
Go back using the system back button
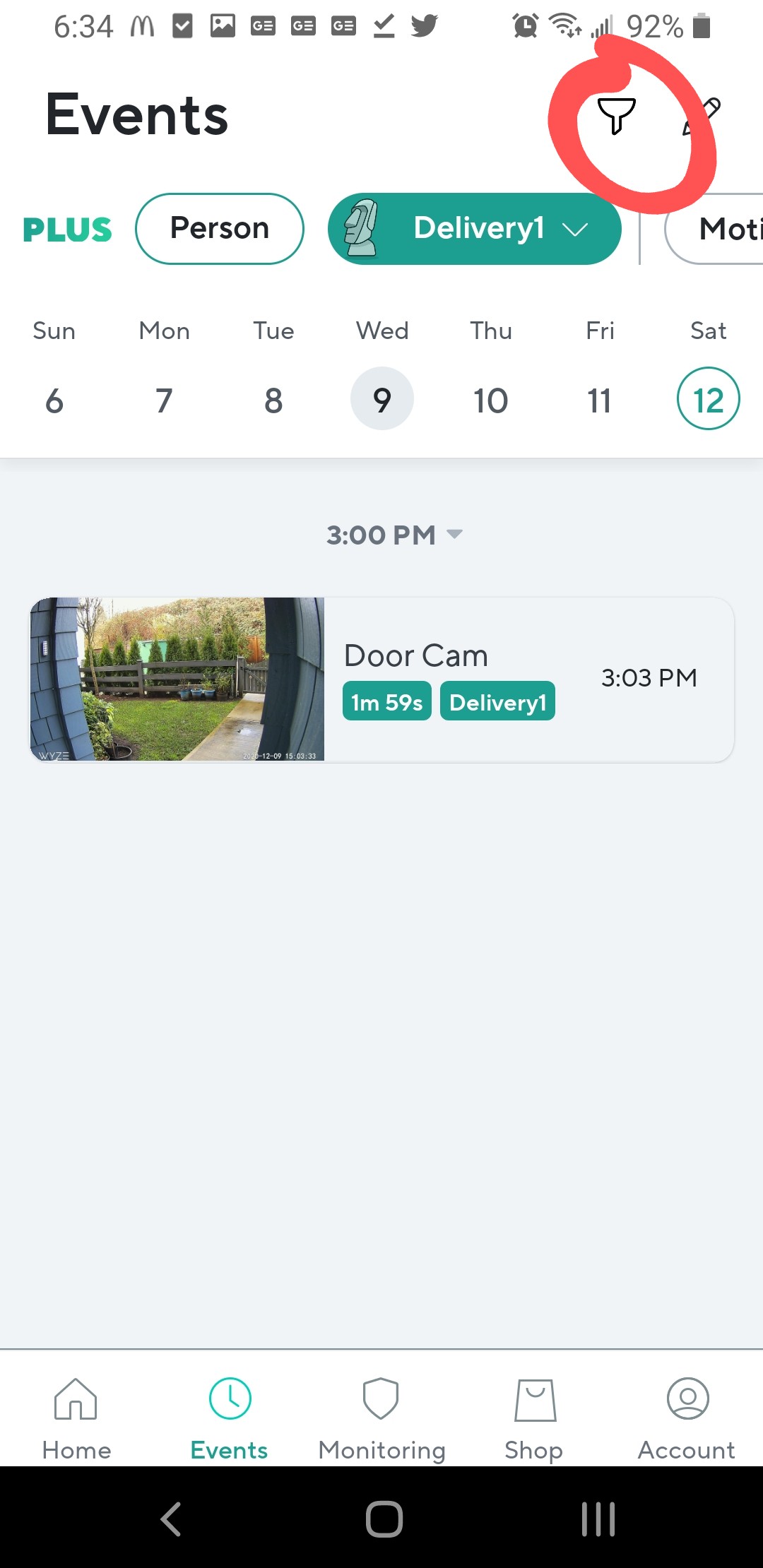pos(171,1519)
